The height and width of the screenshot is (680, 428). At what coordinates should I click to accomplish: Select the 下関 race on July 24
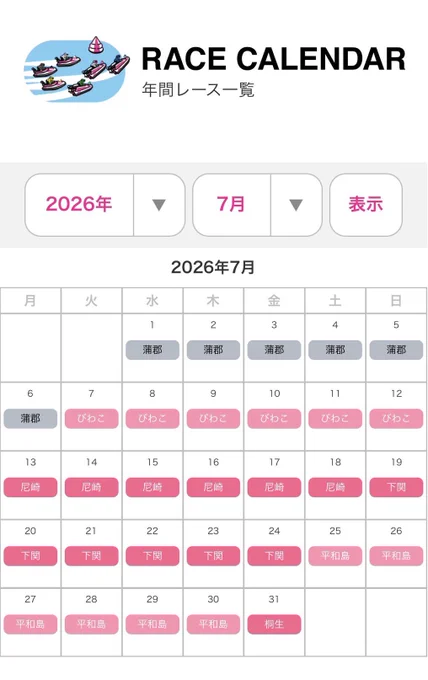[274, 556]
